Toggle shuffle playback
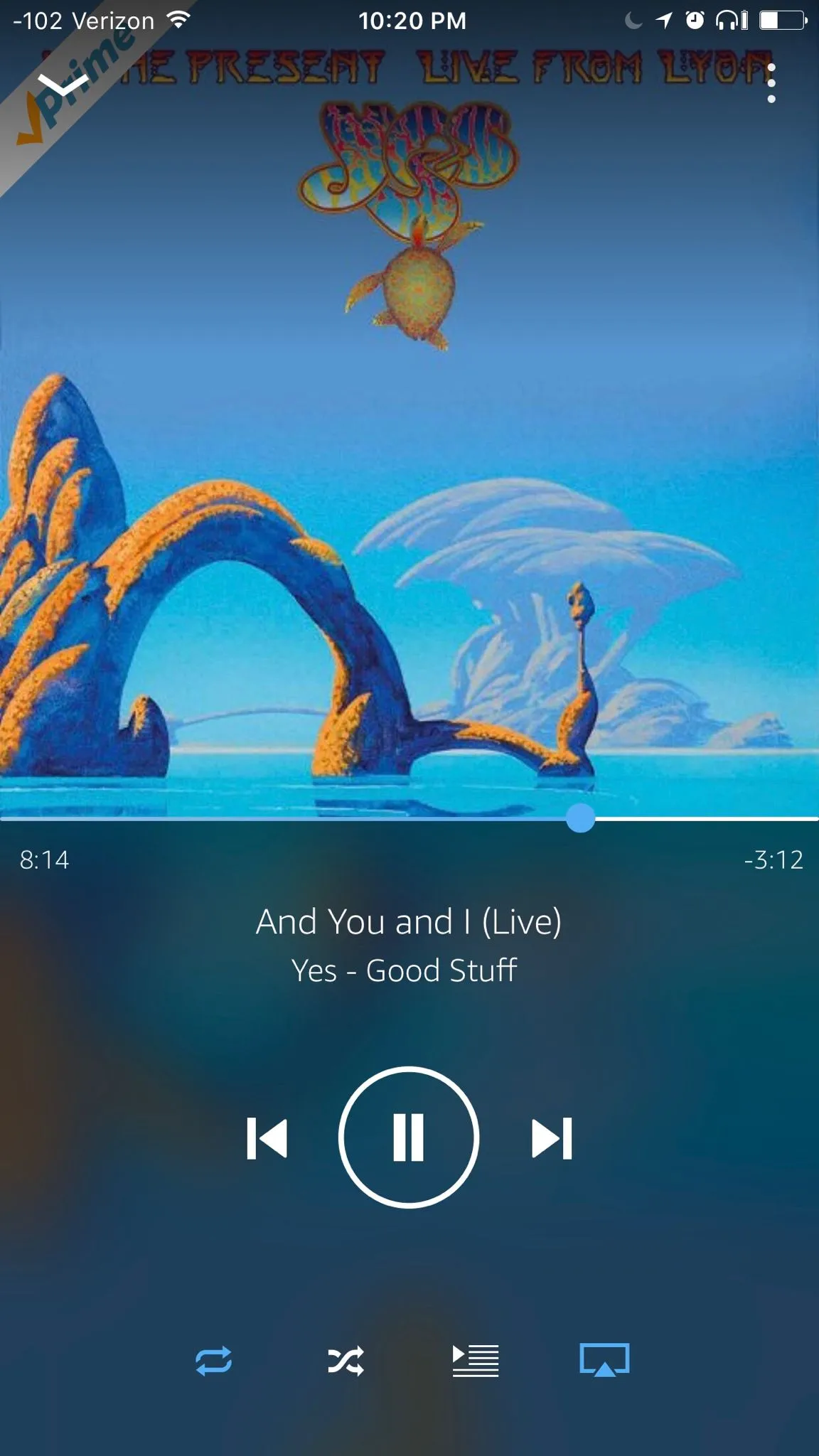The height and width of the screenshot is (1456, 819). [346, 1361]
